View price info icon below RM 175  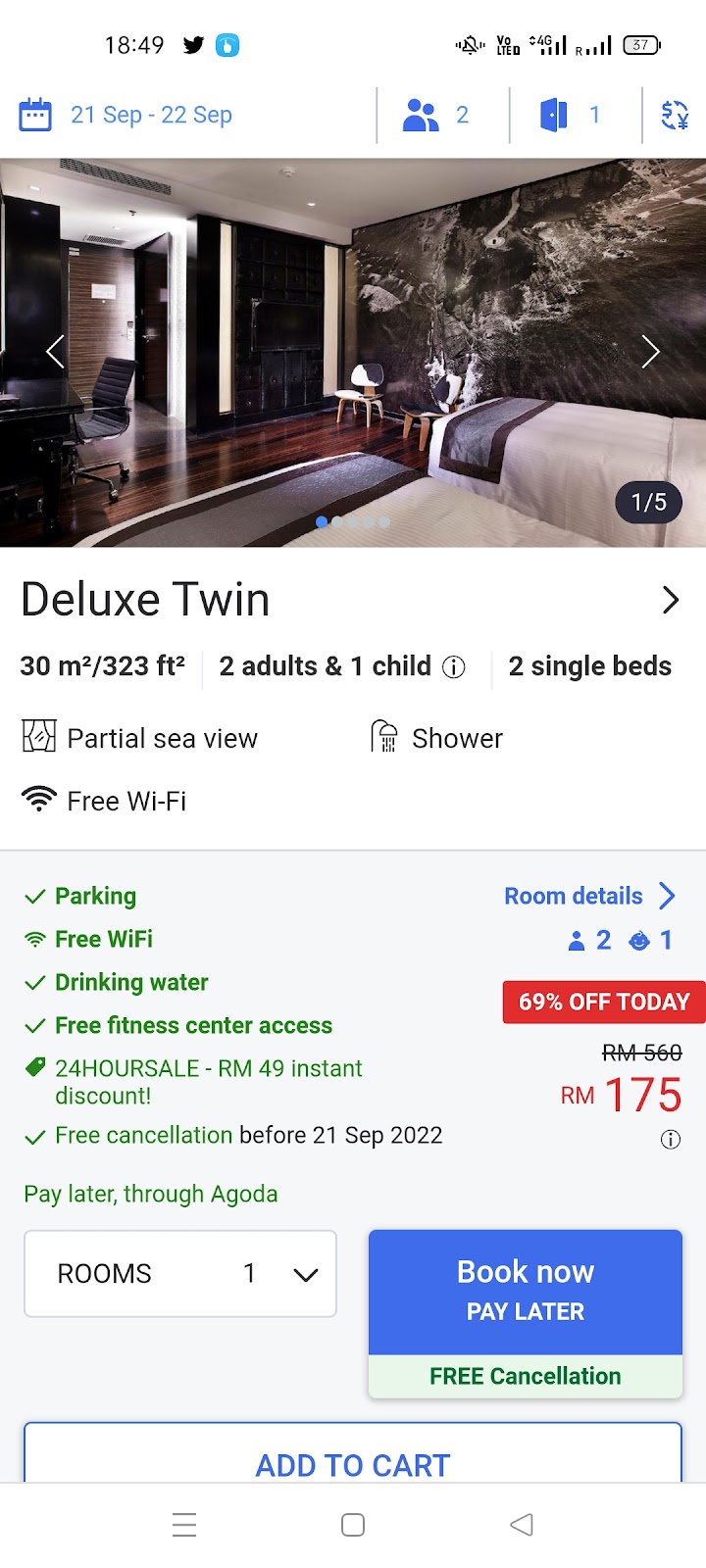pyautogui.click(x=671, y=1139)
